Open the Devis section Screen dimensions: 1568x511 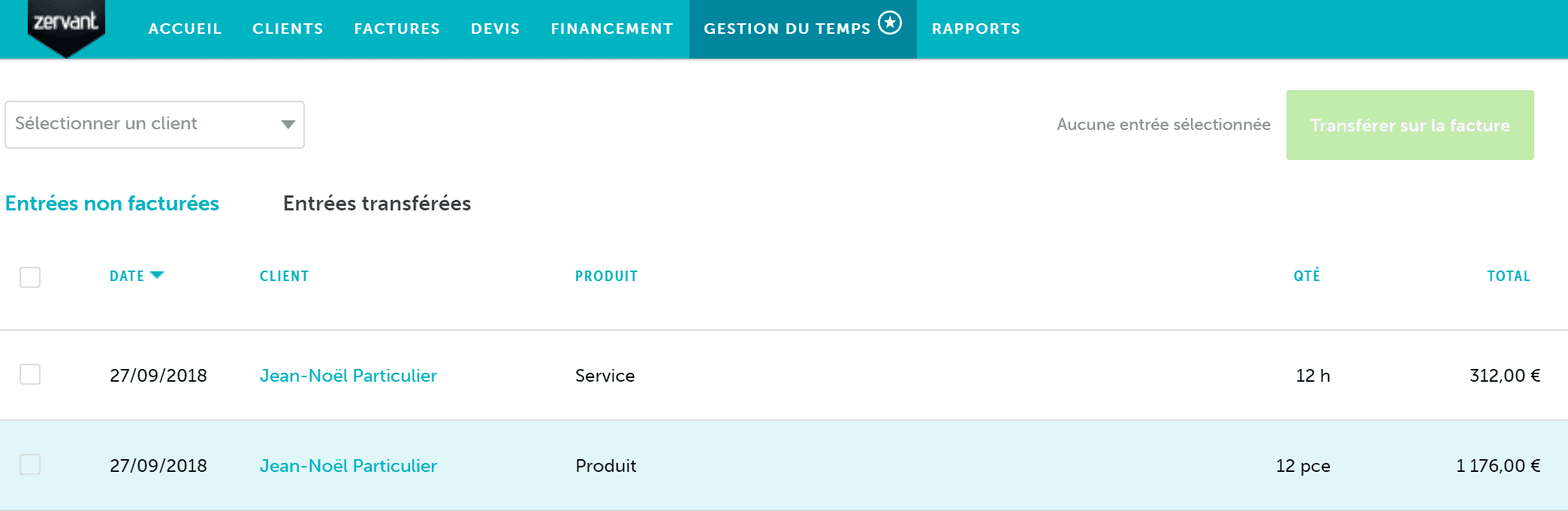(x=495, y=29)
